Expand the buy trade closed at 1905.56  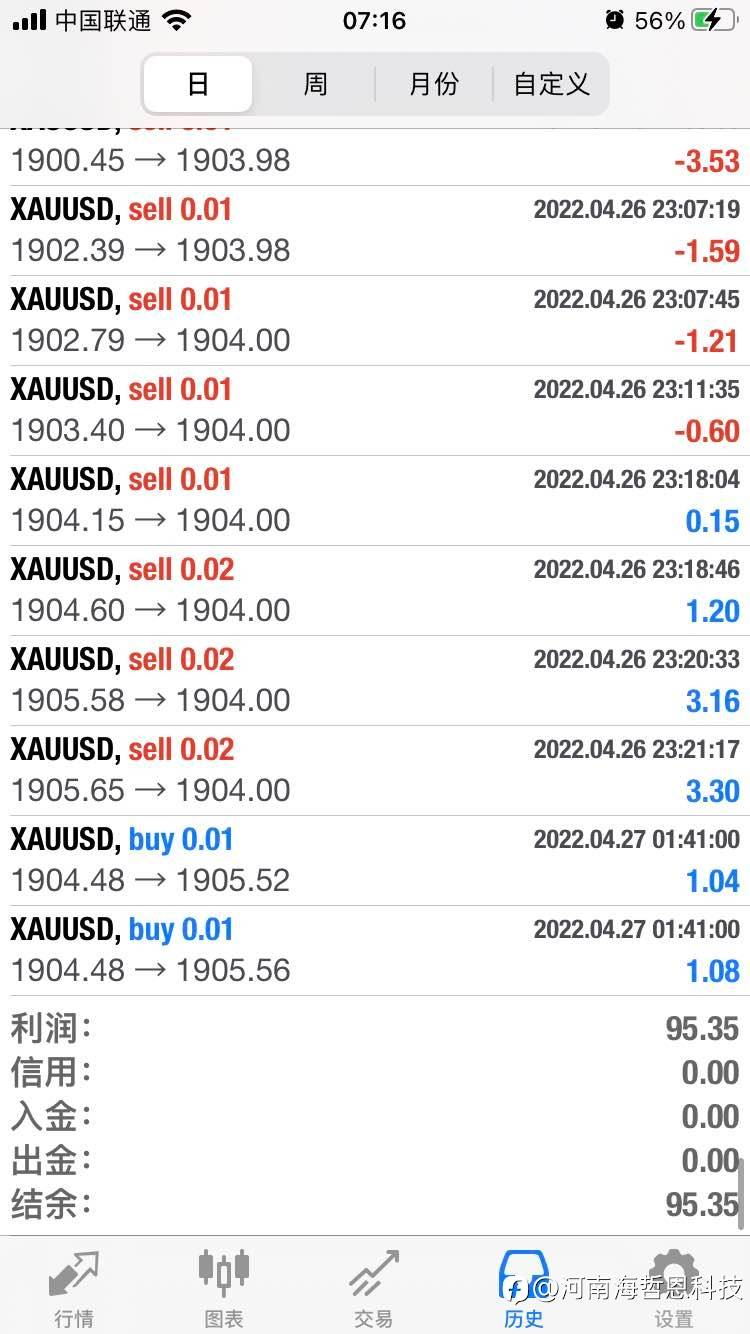coord(375,951)
